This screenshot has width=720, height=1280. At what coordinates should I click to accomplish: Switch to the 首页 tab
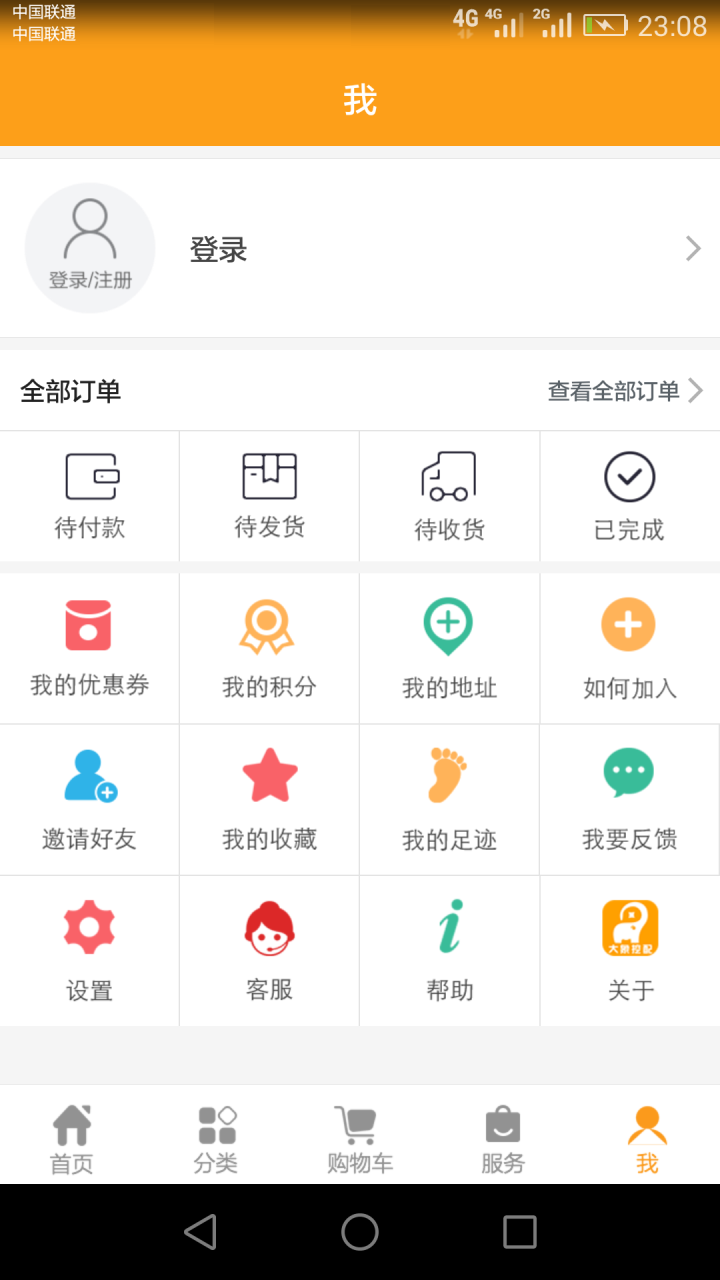click(x=72, y=1138)
